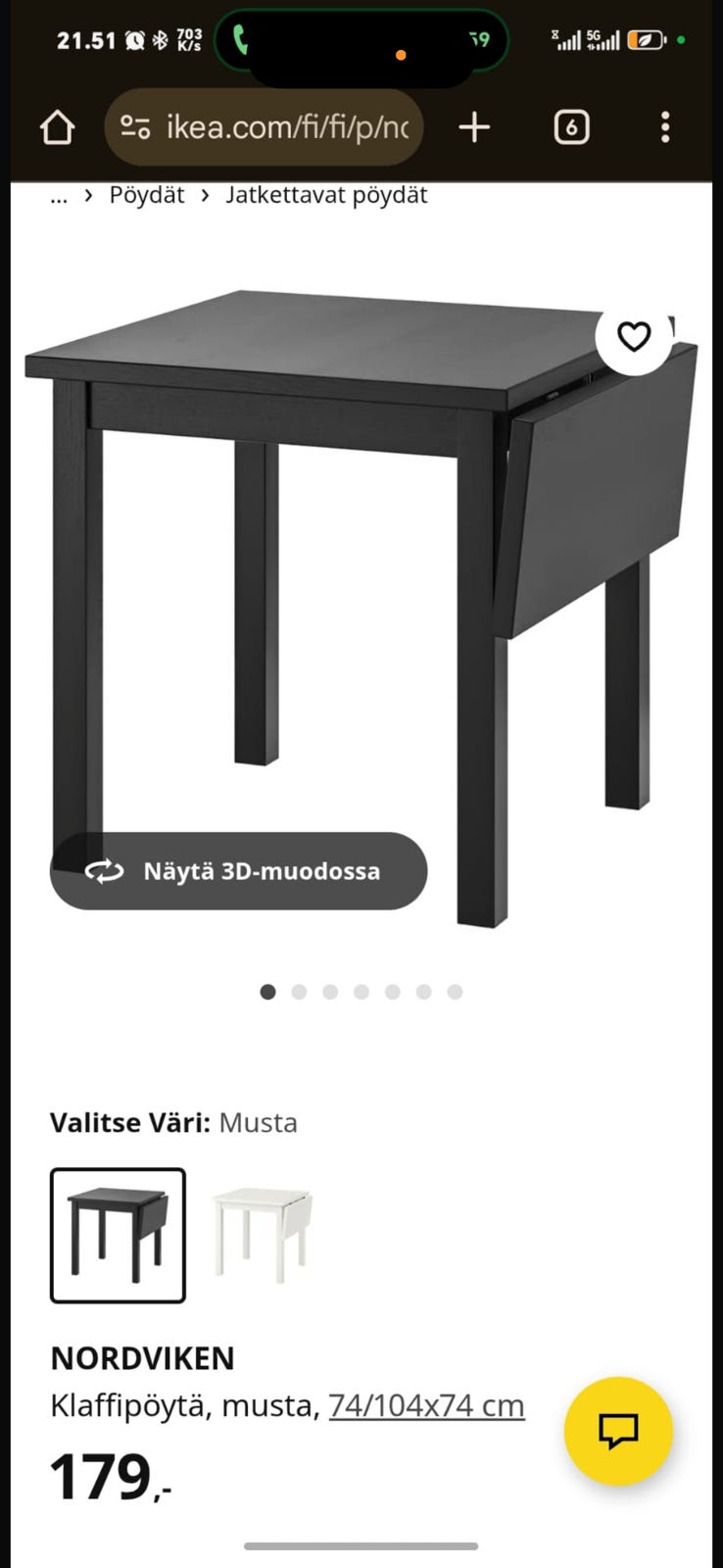The width and height of the screenshot is (723, 1568).
Task: Toggle the heart icon to favorite the table
Action: coord(634,335)
